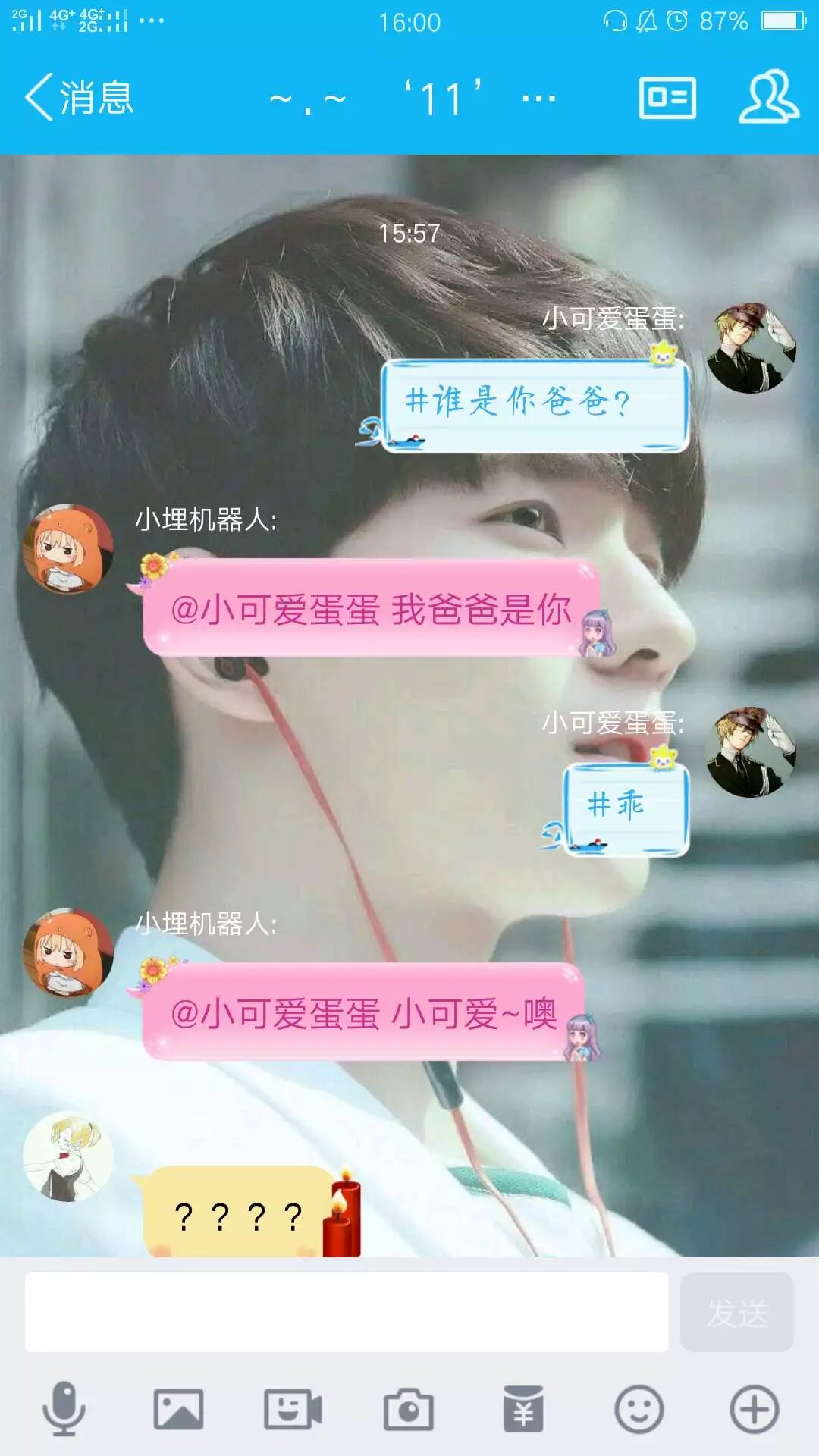Open the group members icon
This screenshot has width=819, height=1456.
tap(768, 96)
